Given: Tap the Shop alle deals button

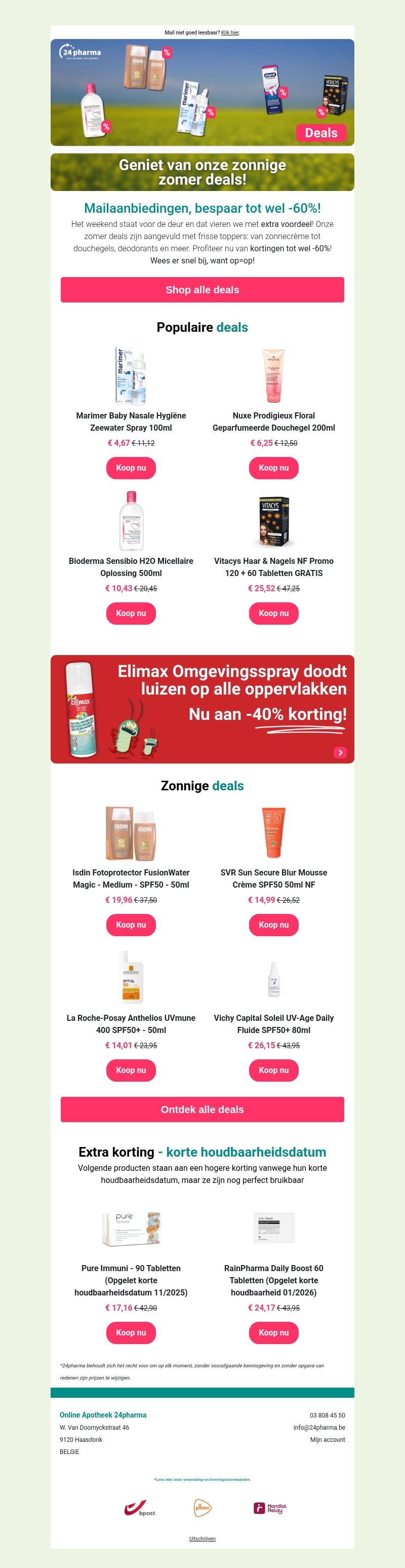Looking at the screenshot, I should click(202, 290).
